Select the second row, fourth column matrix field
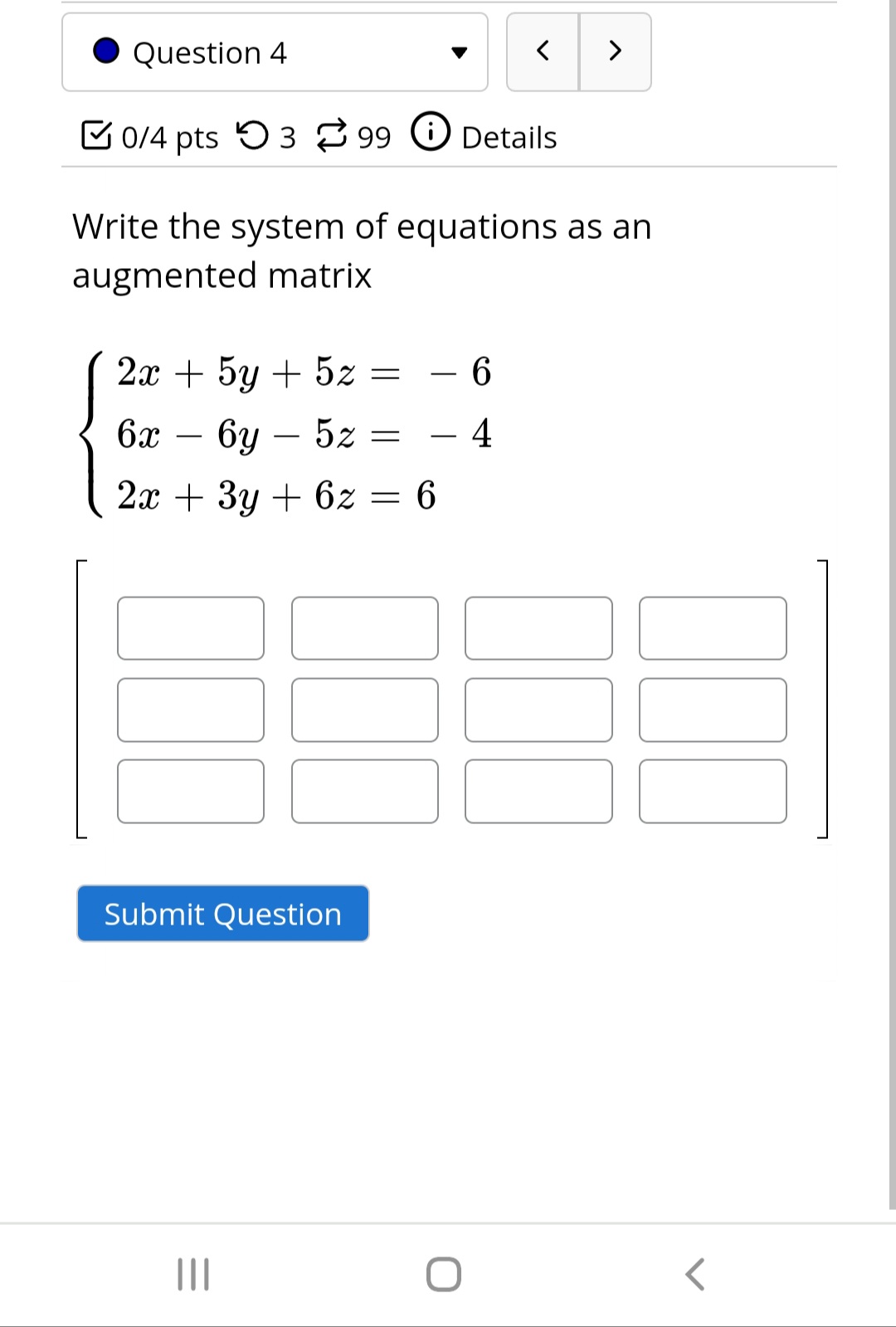The image size is (896, 1327). 713,710
